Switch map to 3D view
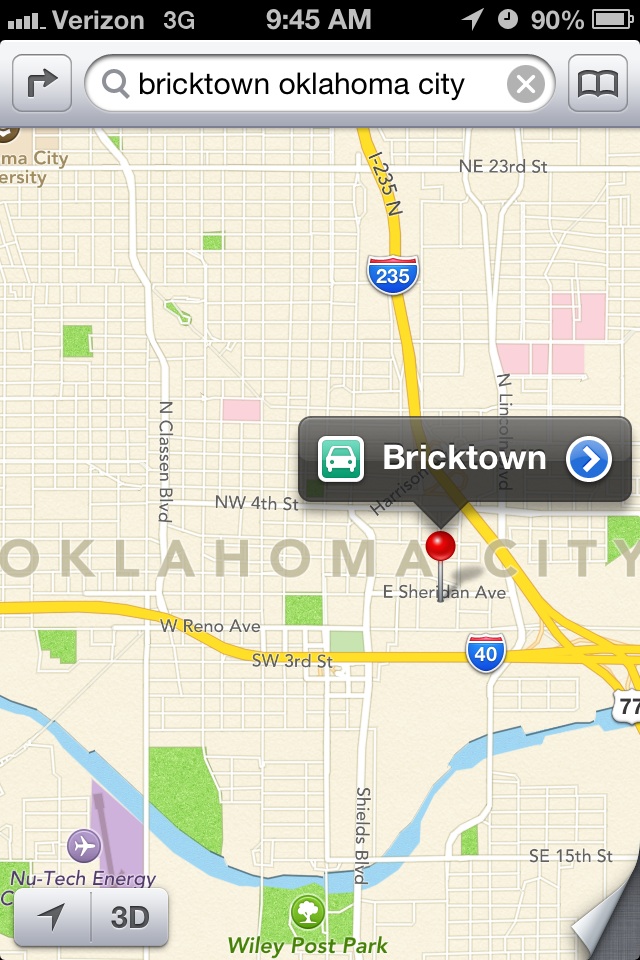The image size is (640, 960). coord(130,917)
